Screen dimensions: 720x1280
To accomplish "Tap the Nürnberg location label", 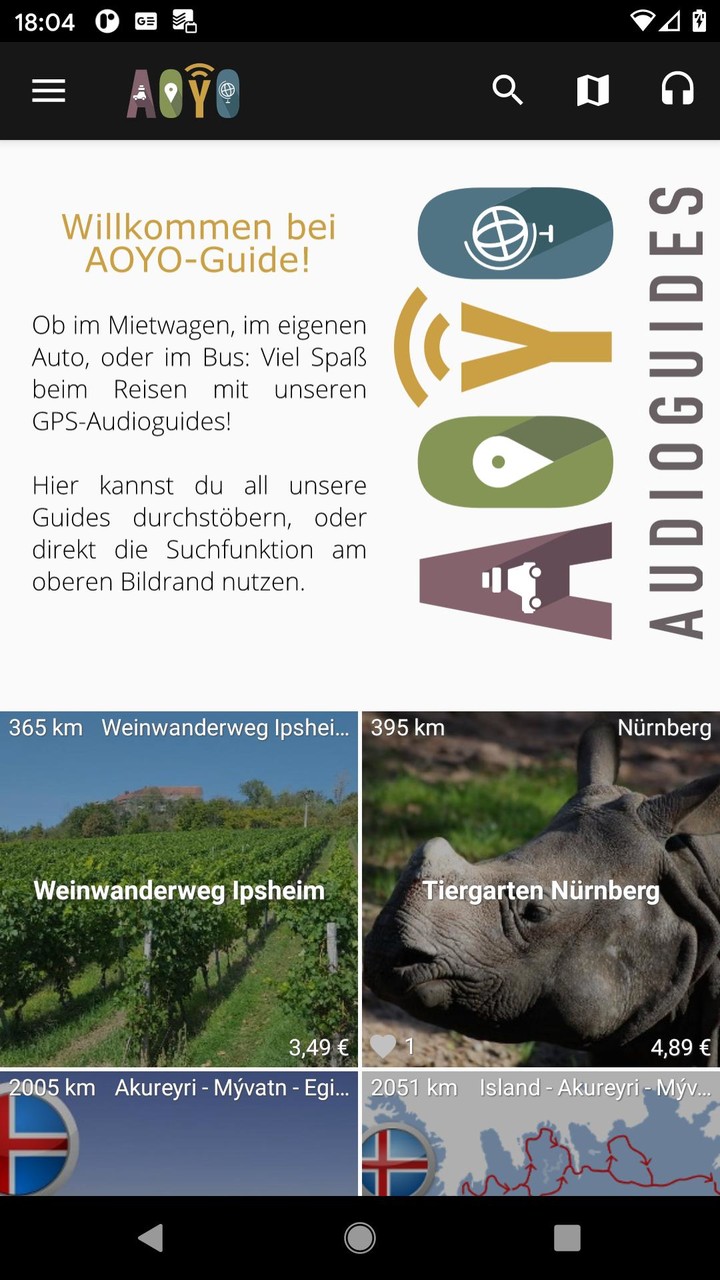I will click(x=664, y=728).
